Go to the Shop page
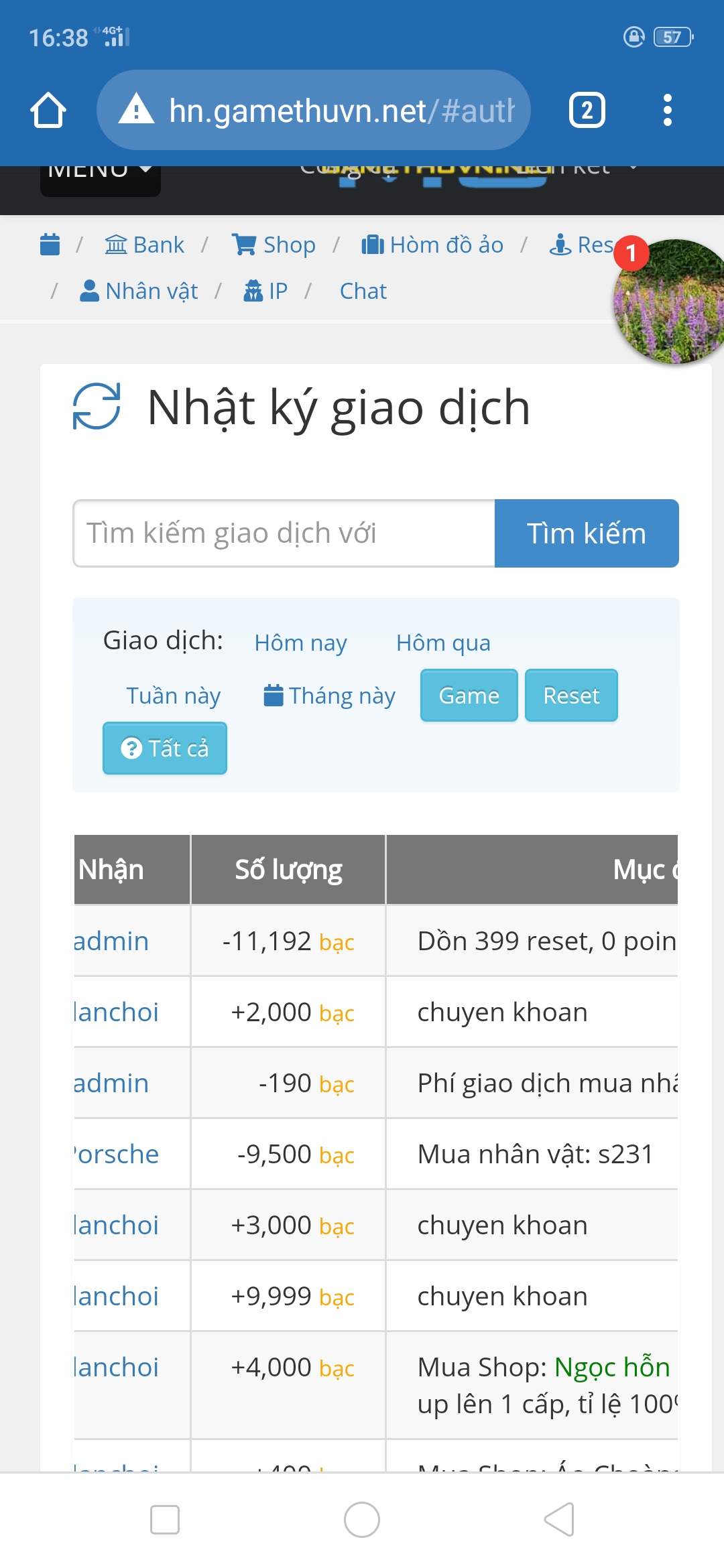 [274, 245]
